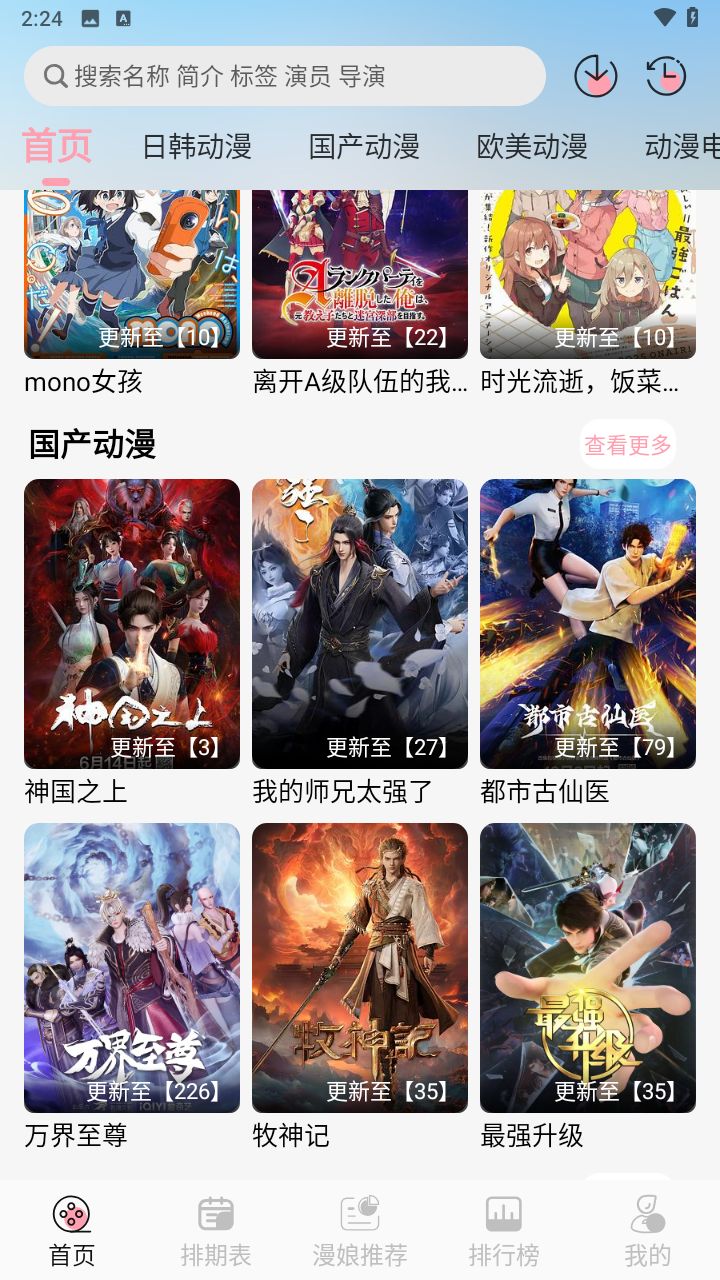Open the 我的 profile icon

[648, 1212]
